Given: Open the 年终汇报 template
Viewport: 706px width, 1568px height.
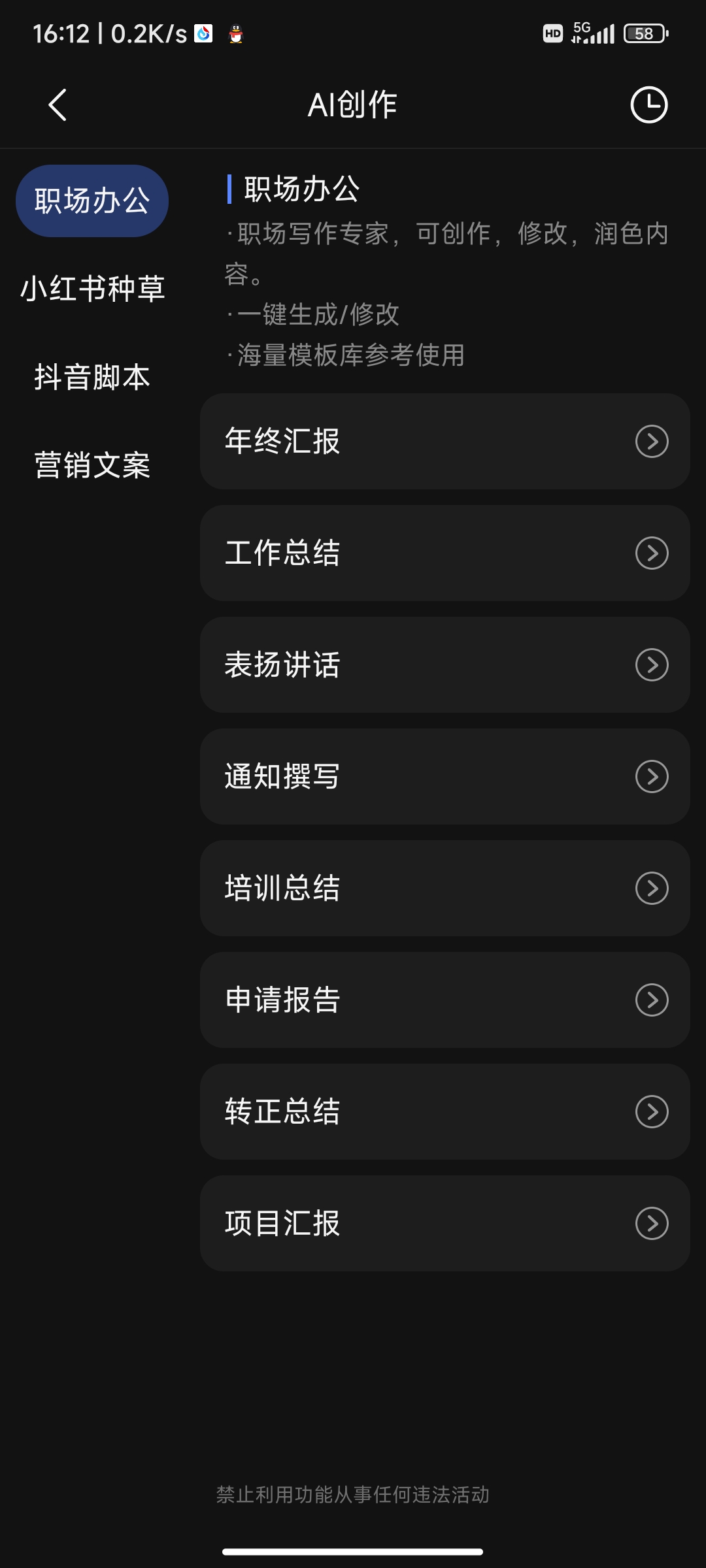Looking at the screenshot, I should click(445, 441).
